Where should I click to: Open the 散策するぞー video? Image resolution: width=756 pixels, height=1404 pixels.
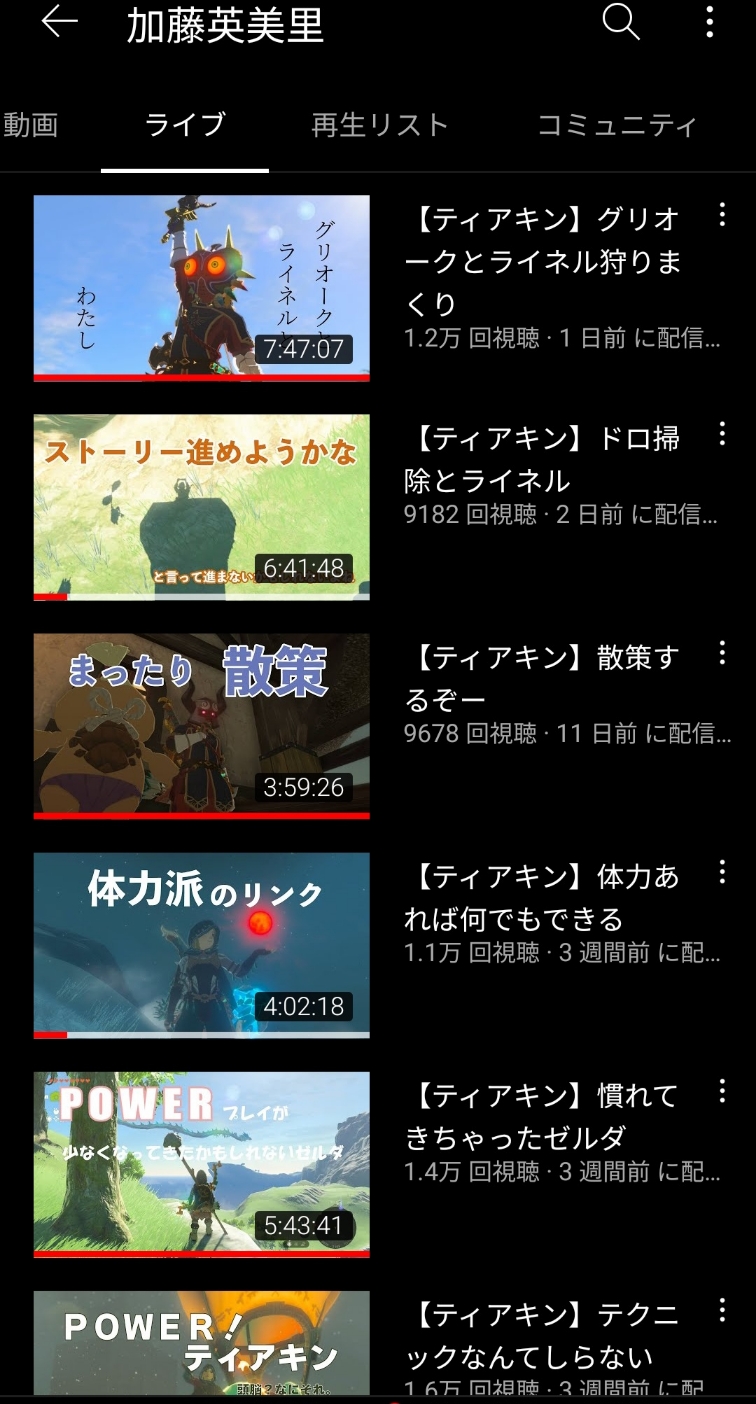[x=202, y=726]
